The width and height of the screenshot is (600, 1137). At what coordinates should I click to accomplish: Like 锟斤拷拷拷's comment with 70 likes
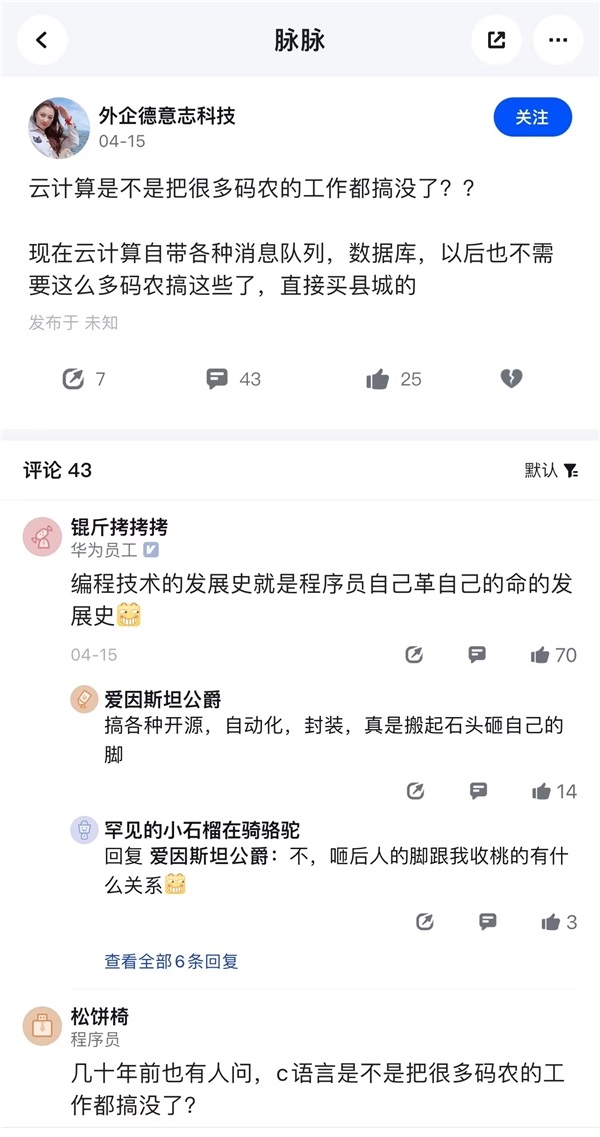[541, 655]
